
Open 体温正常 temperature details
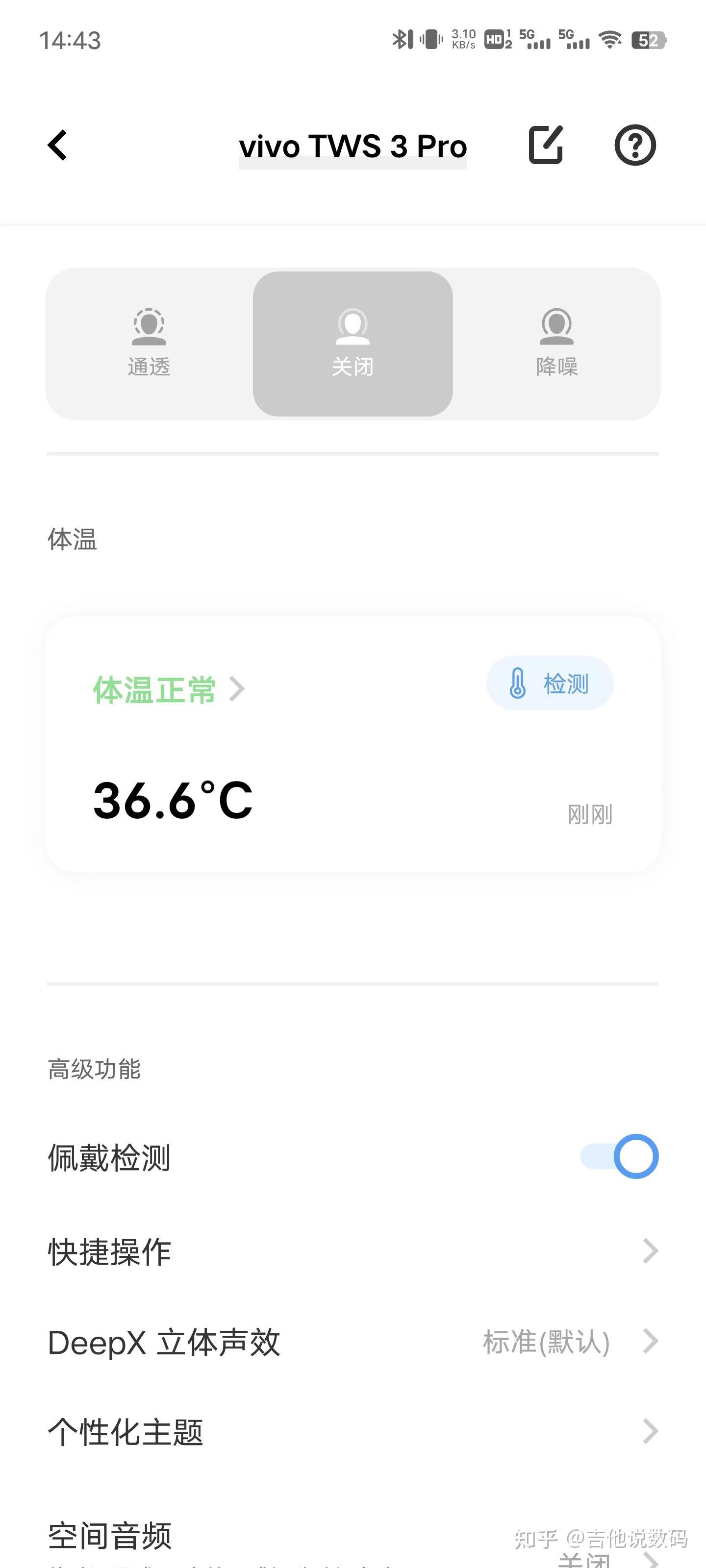[168, 689]
